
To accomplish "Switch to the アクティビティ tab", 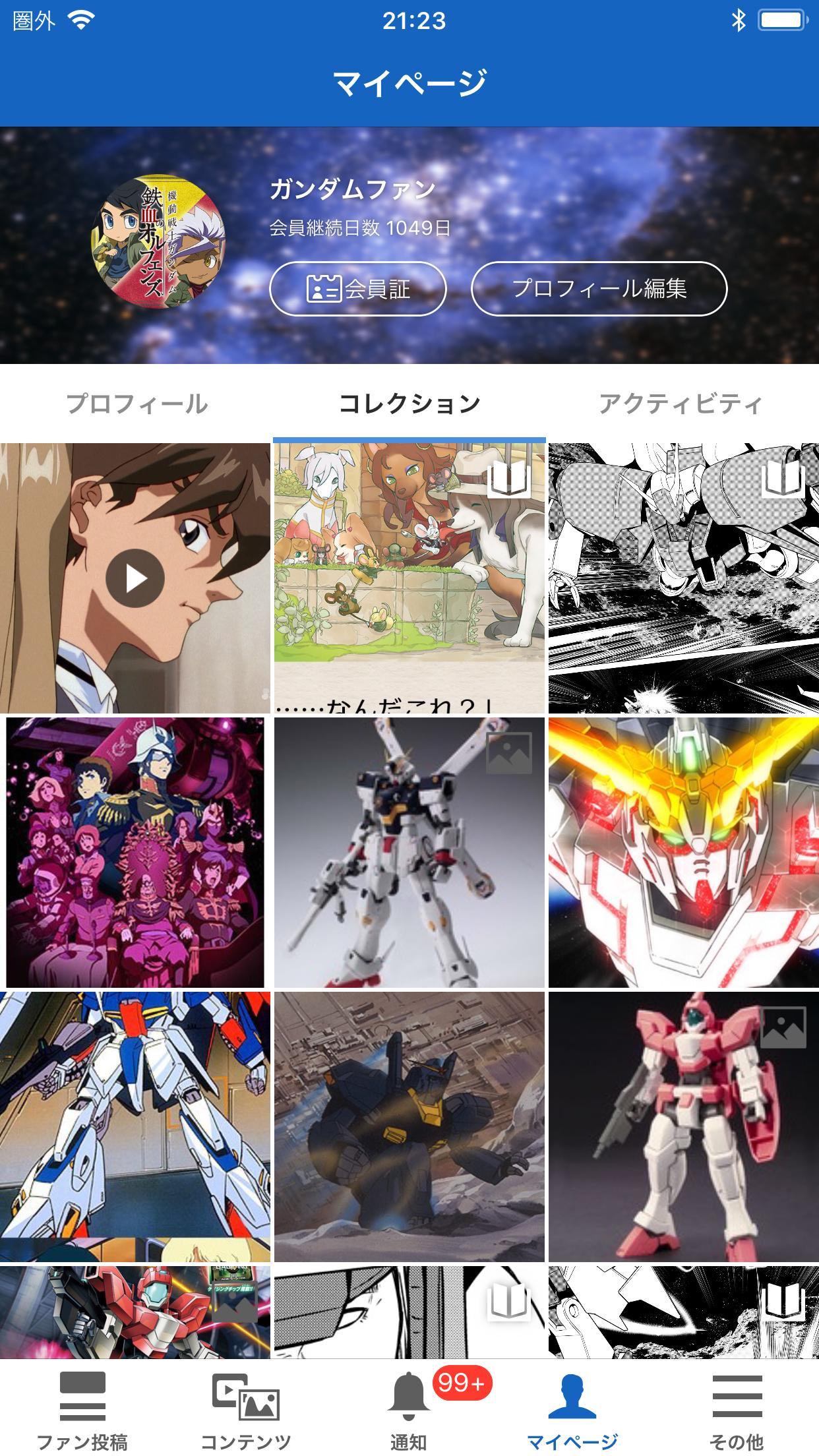I will click(681, 404).
